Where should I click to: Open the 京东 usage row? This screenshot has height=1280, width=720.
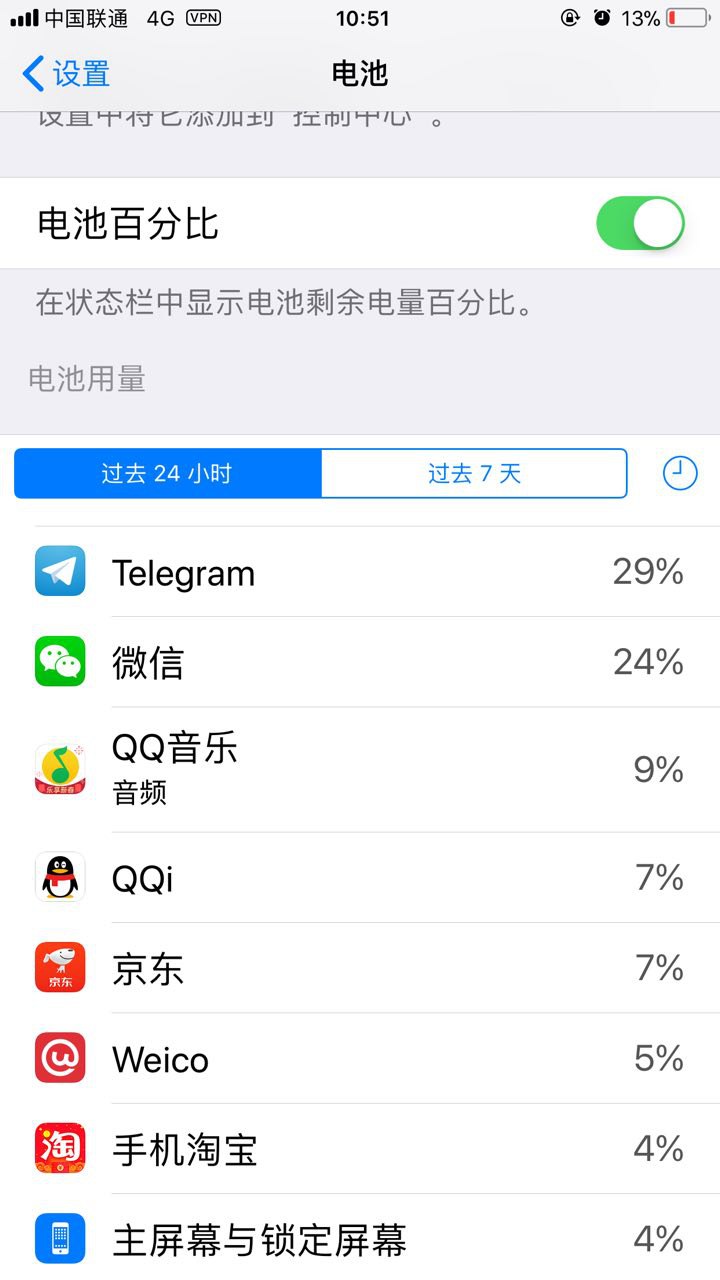[360, 968]
